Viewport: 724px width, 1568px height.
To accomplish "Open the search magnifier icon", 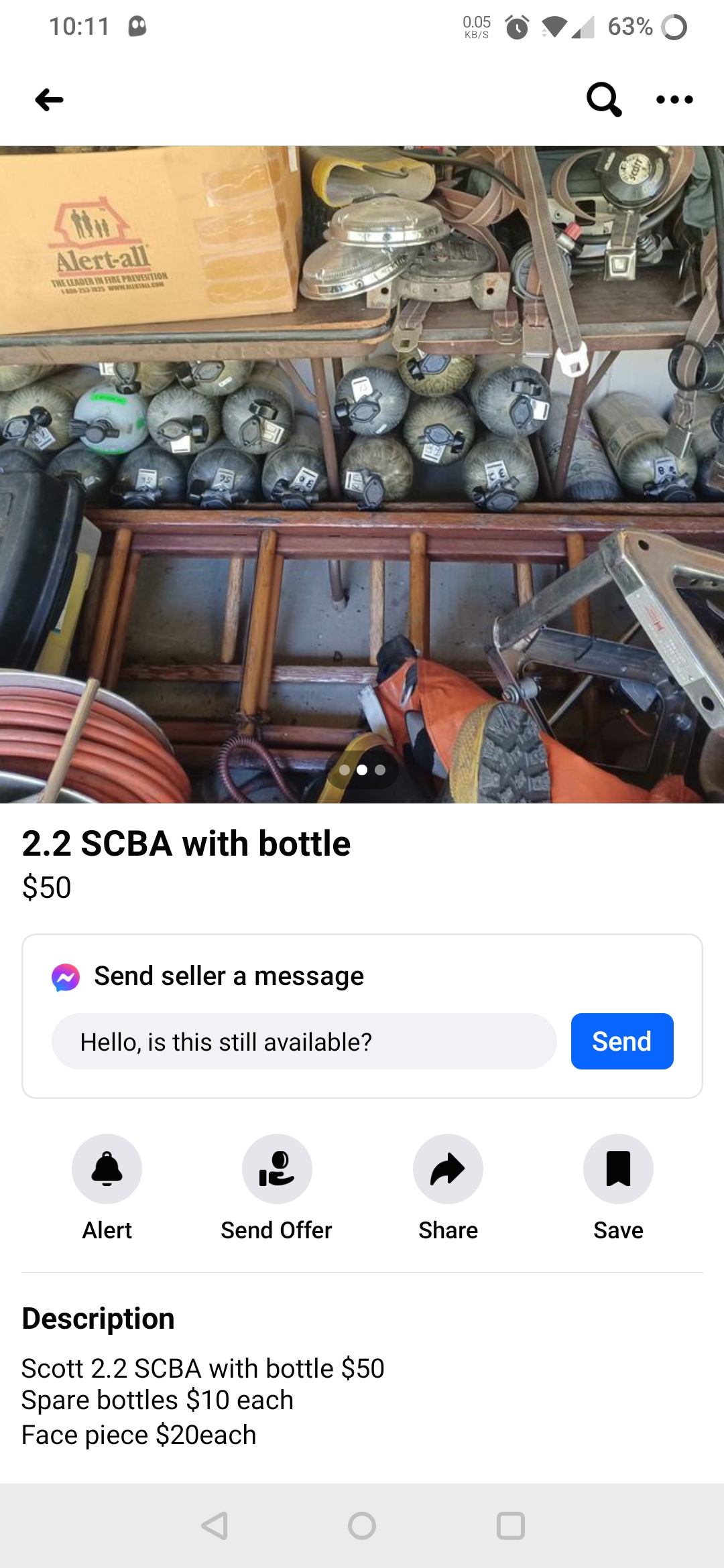I will (604, 99).
